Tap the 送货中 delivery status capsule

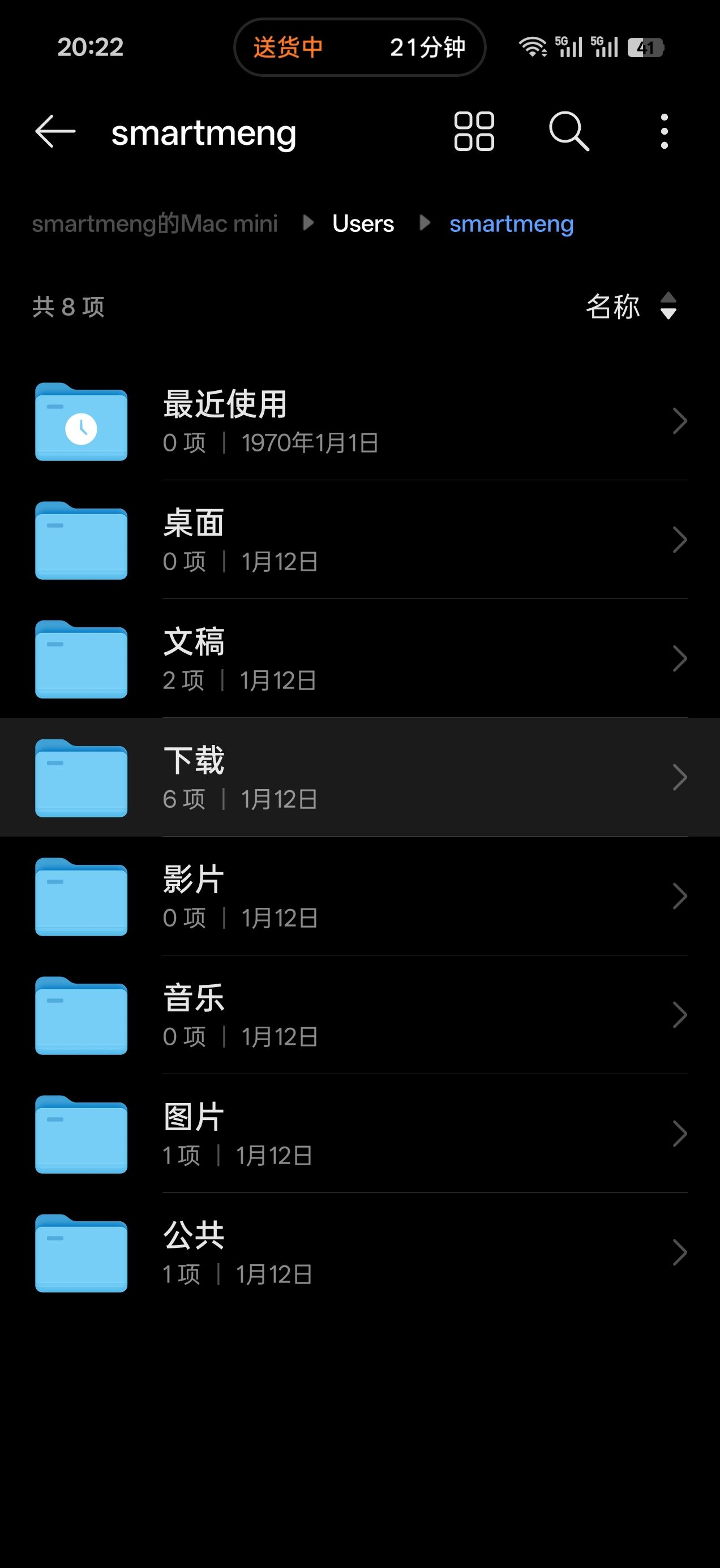click(359, 48)
